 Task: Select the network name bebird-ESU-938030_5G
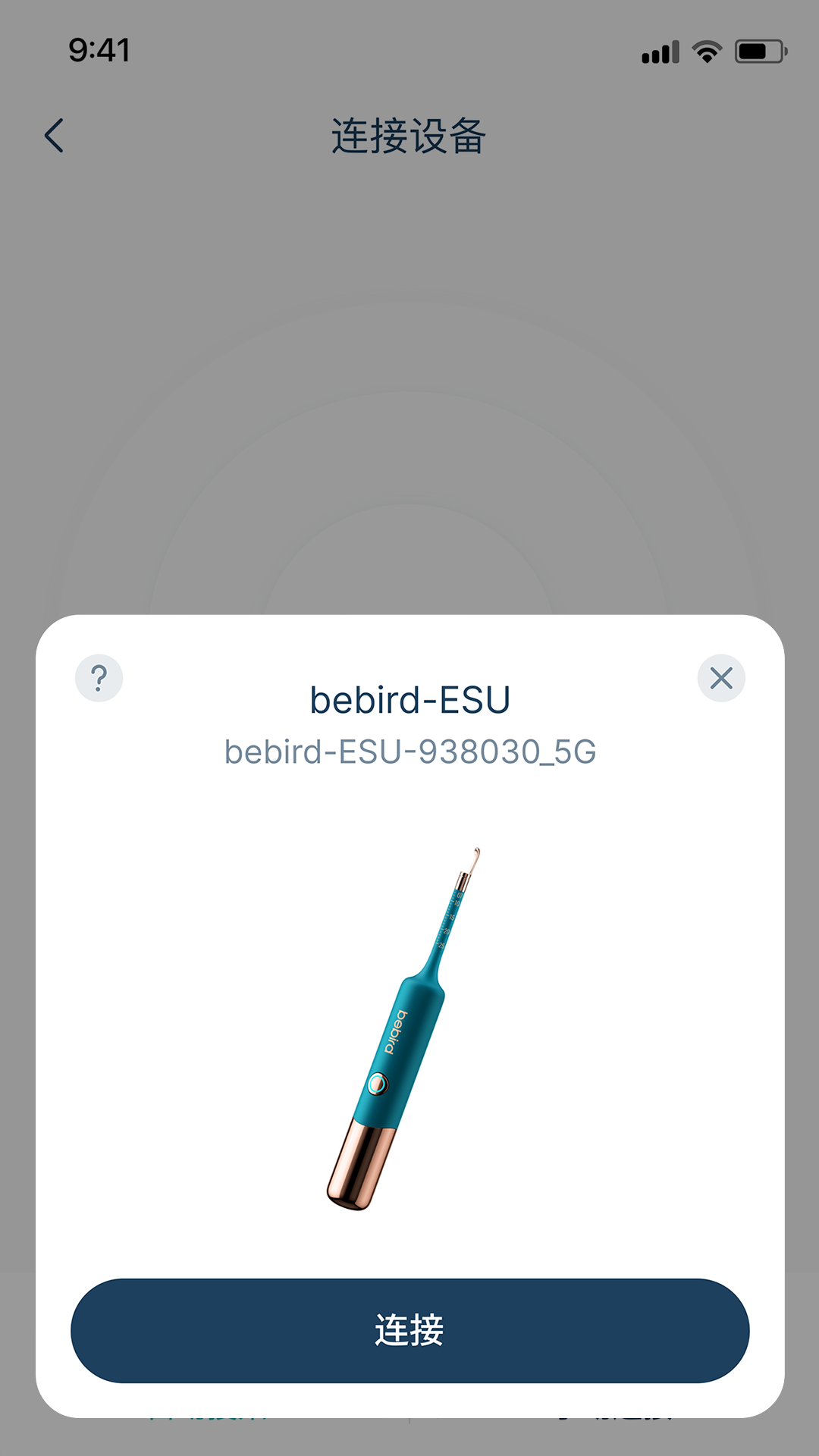tap(409, 752)
